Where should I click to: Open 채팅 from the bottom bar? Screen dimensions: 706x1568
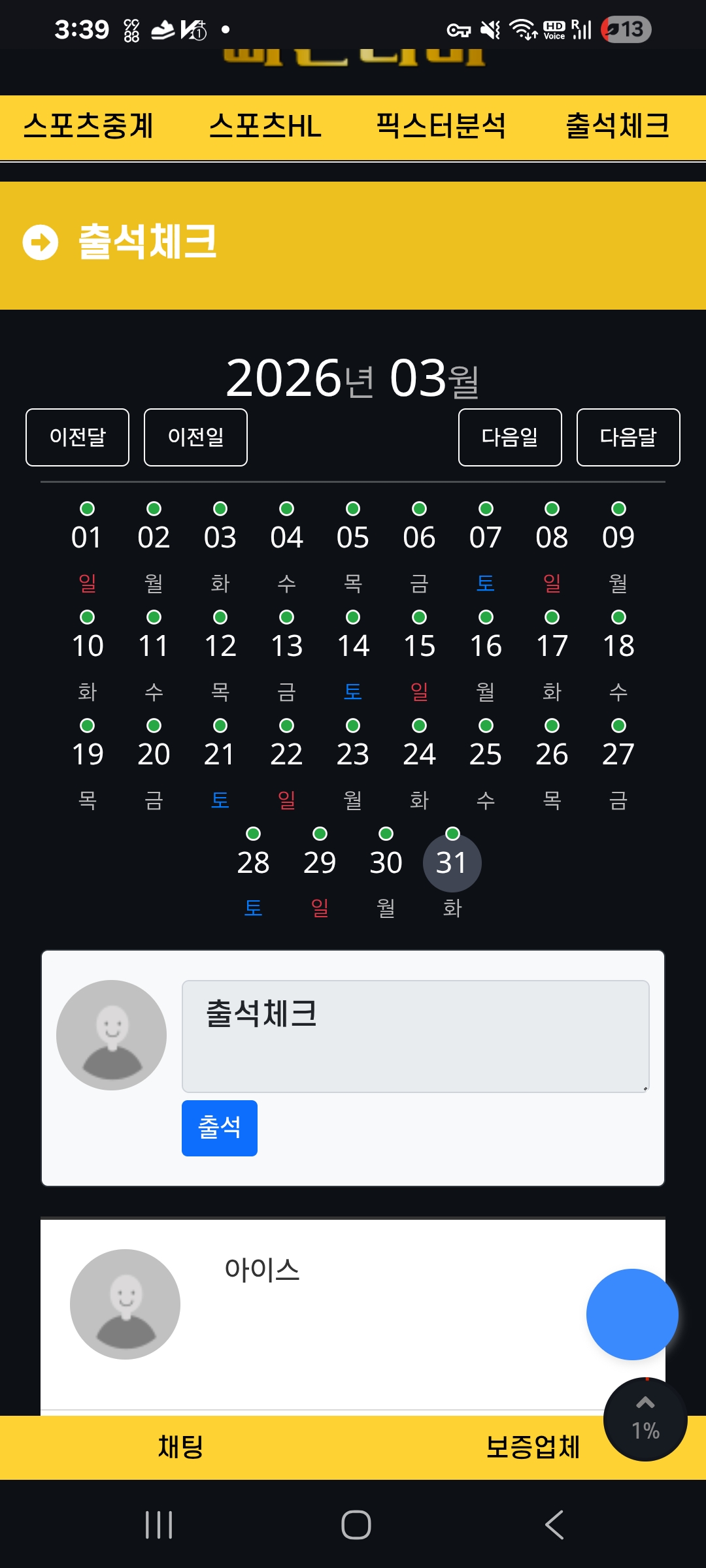181,1446
